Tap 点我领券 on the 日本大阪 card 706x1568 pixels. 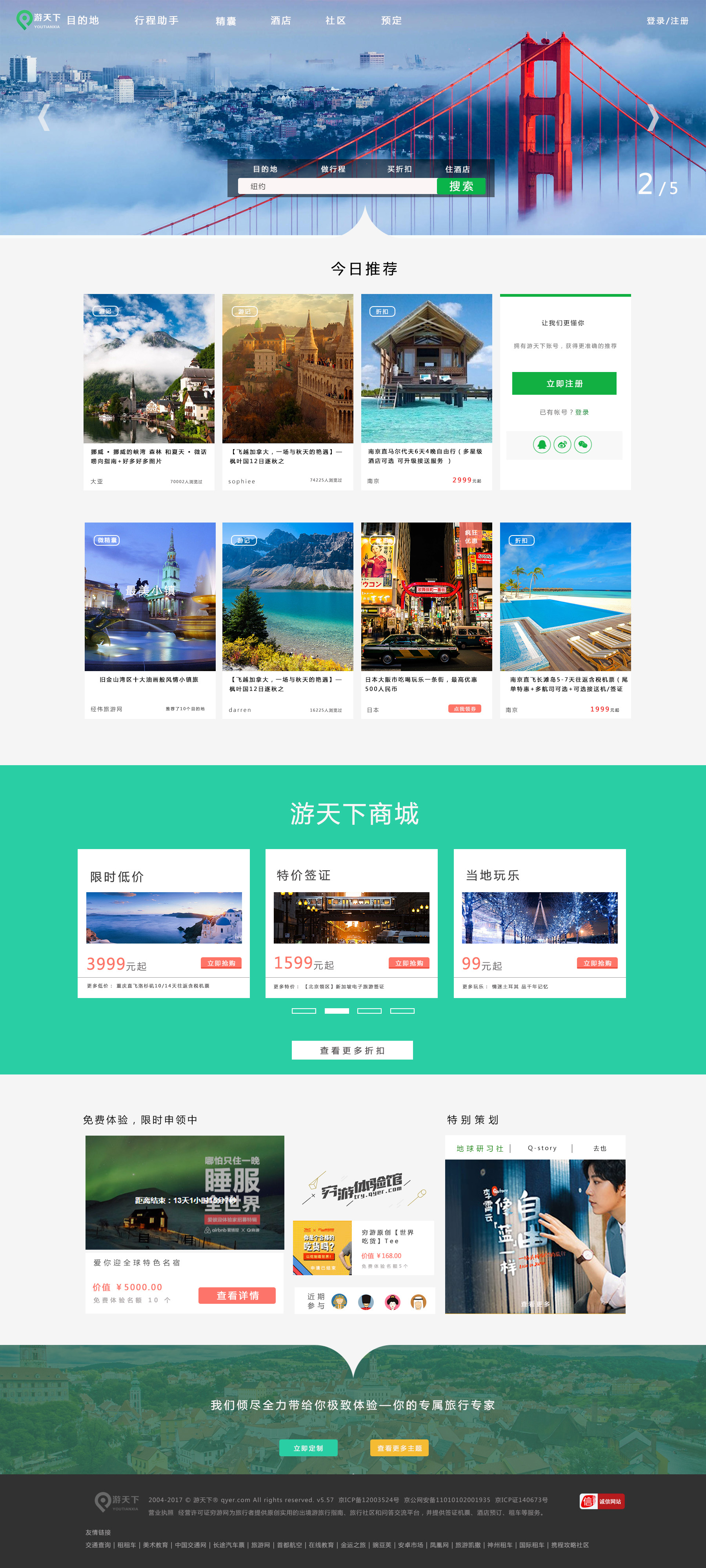pyautogui.click(x=465, y=708)
